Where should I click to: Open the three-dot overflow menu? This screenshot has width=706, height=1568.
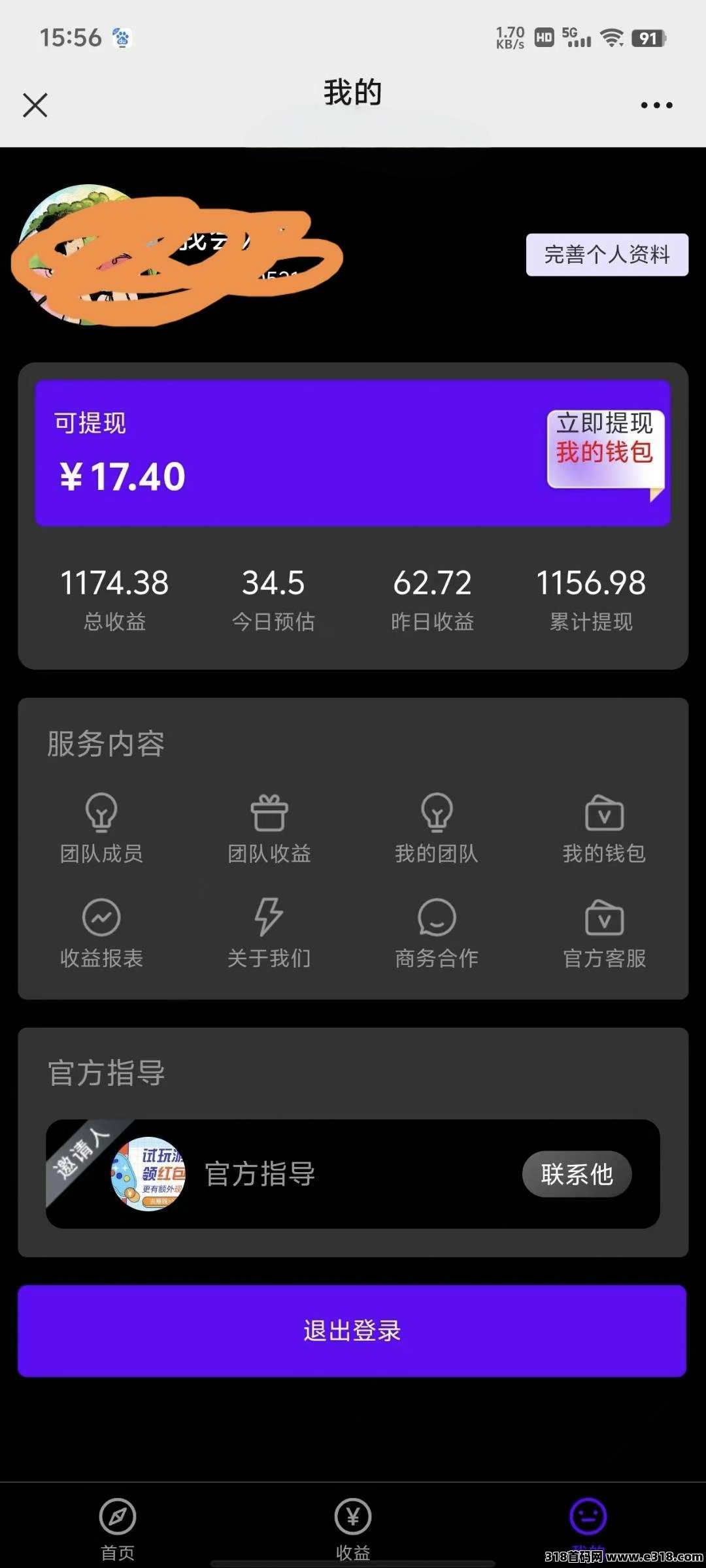(656, 105)
